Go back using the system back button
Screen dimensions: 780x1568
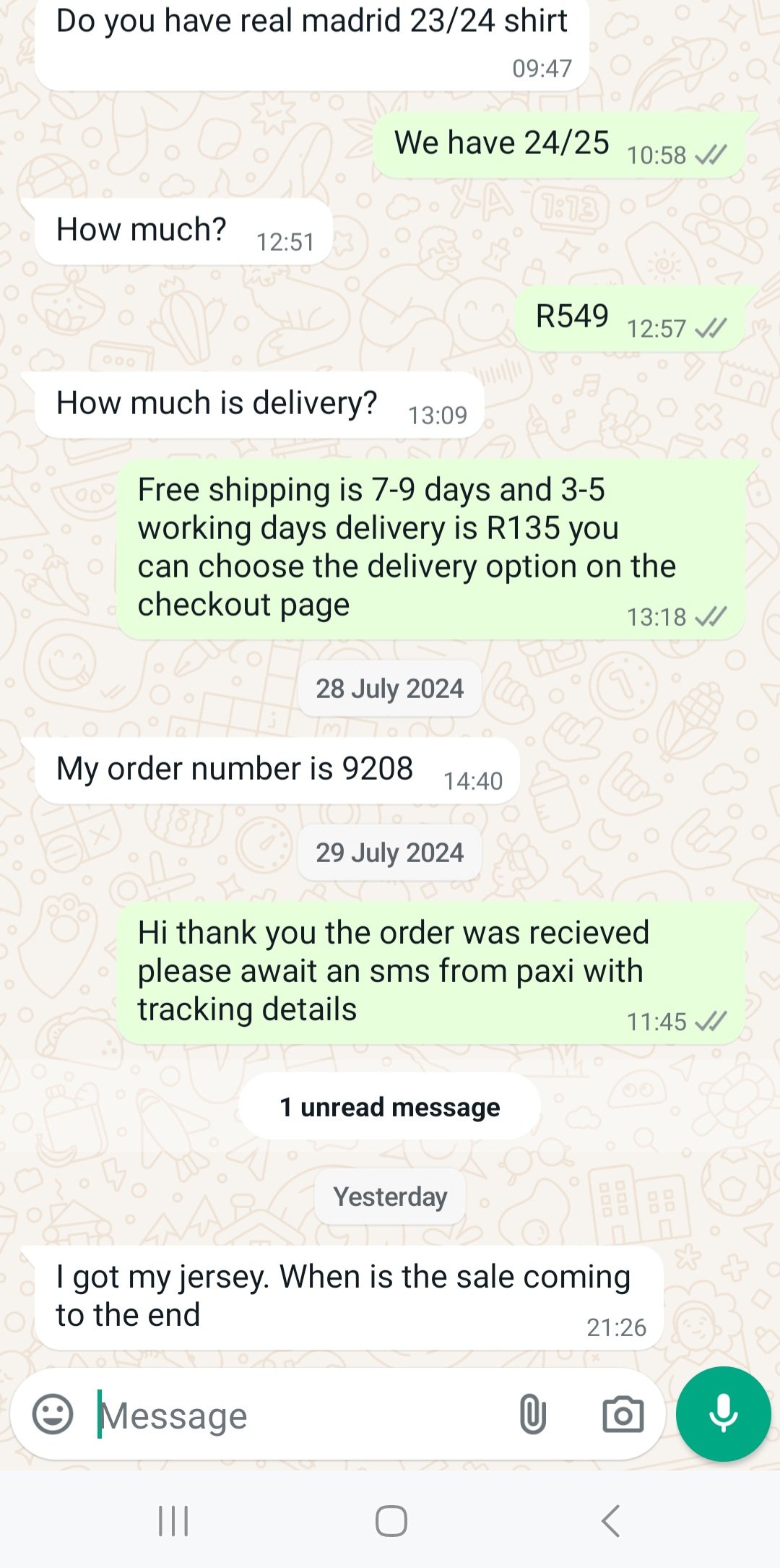coord(610,1520)
